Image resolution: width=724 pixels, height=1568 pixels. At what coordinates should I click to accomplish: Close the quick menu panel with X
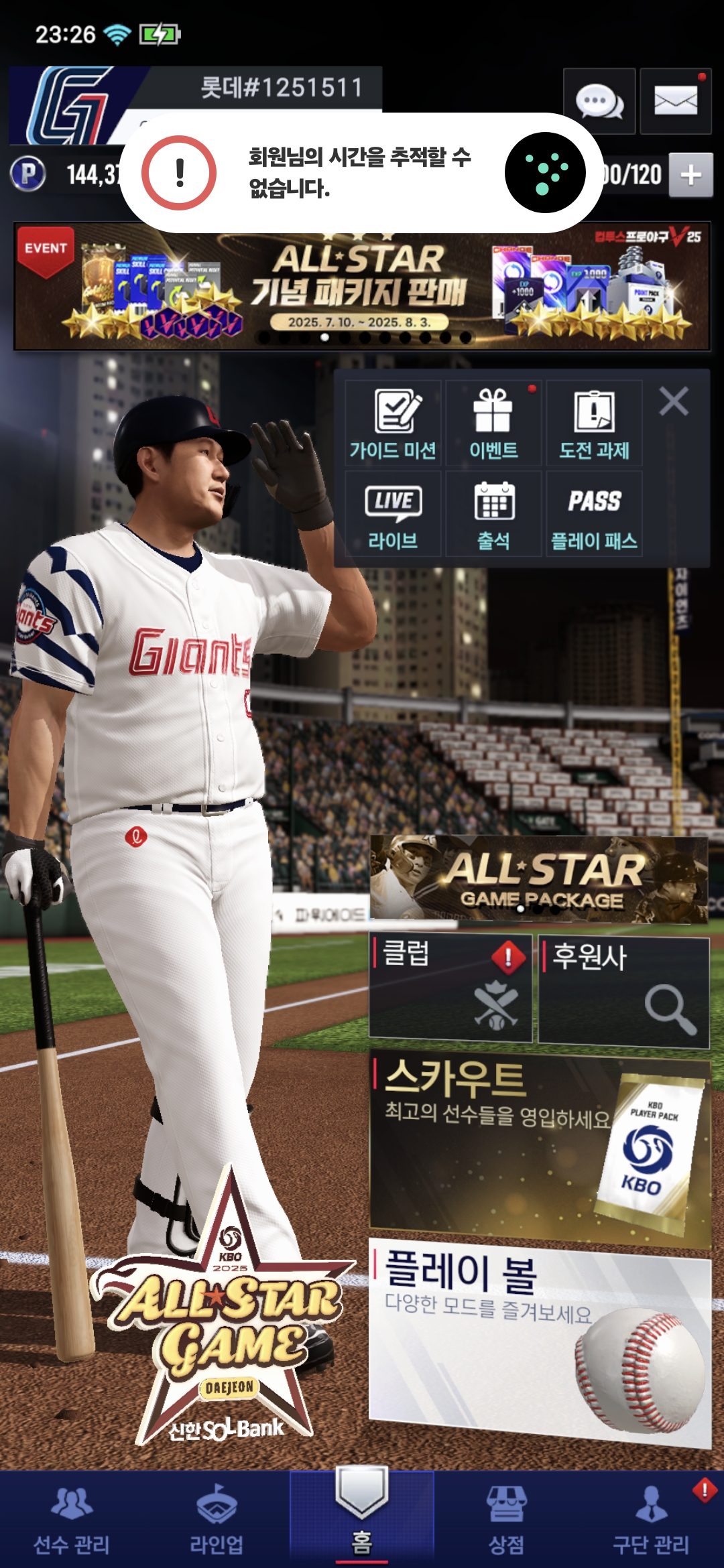click(x=674, y=402)
